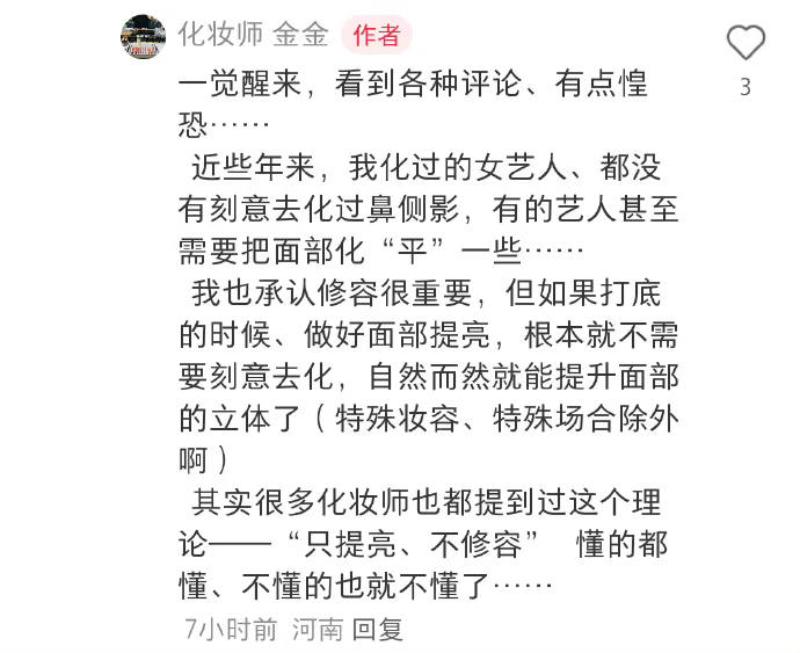800x653 pixels.
Task: Tap 回复 to reply to this comment
Action: click(378, 628)
